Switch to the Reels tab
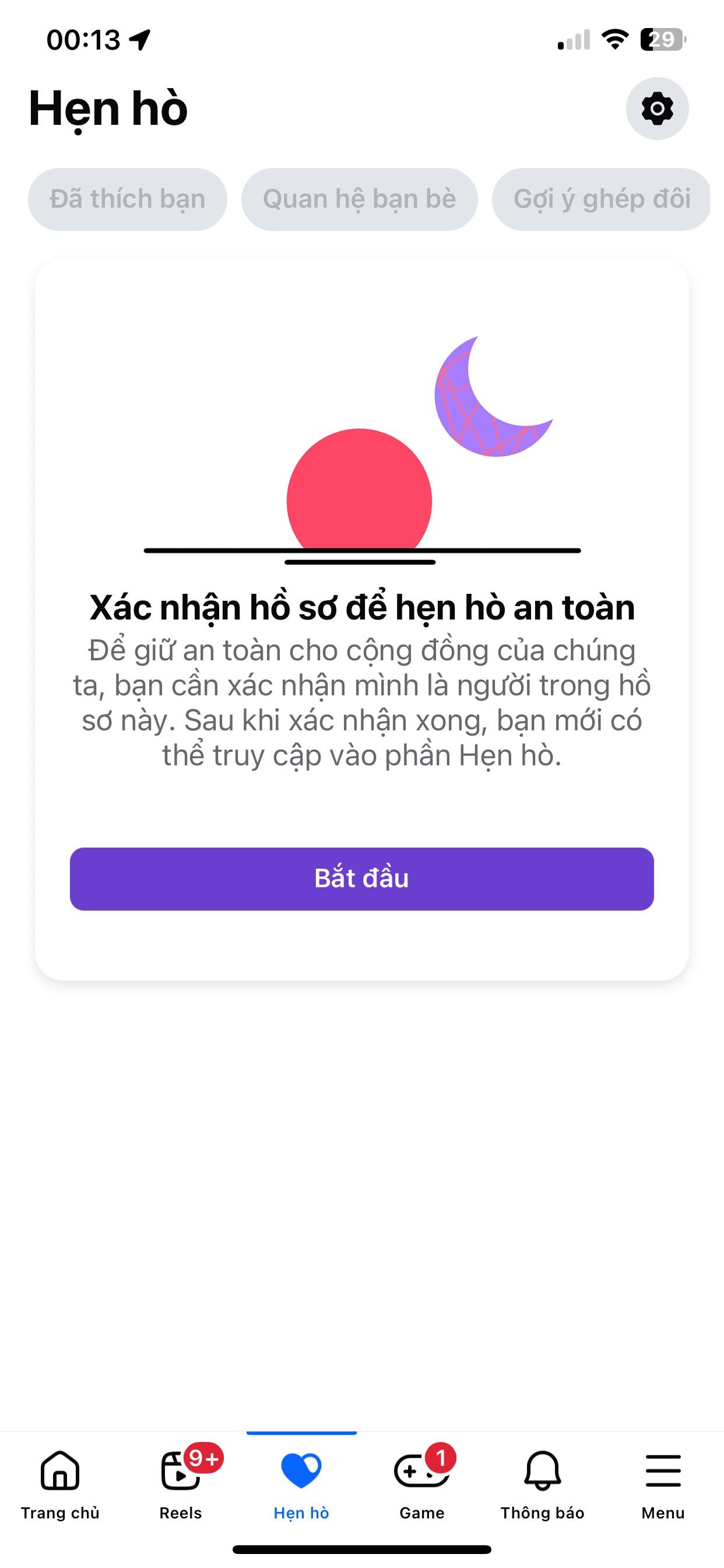This screenshot has width=724, height=1568. (181, 1484)
